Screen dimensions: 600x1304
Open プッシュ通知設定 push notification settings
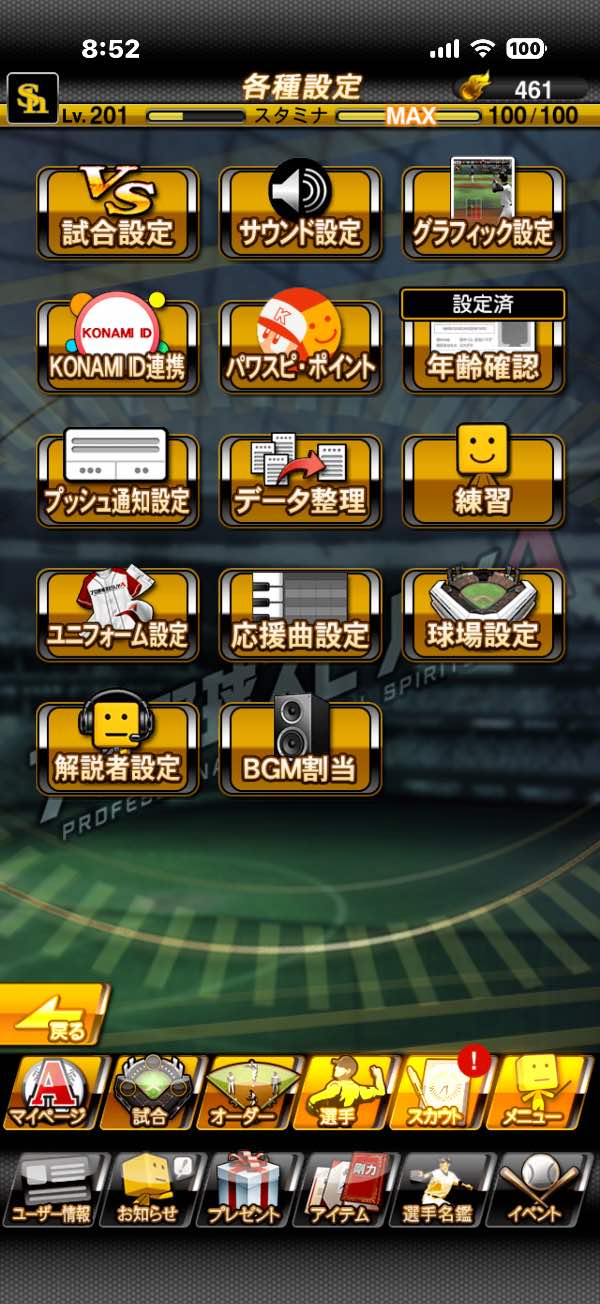[118, 481]
